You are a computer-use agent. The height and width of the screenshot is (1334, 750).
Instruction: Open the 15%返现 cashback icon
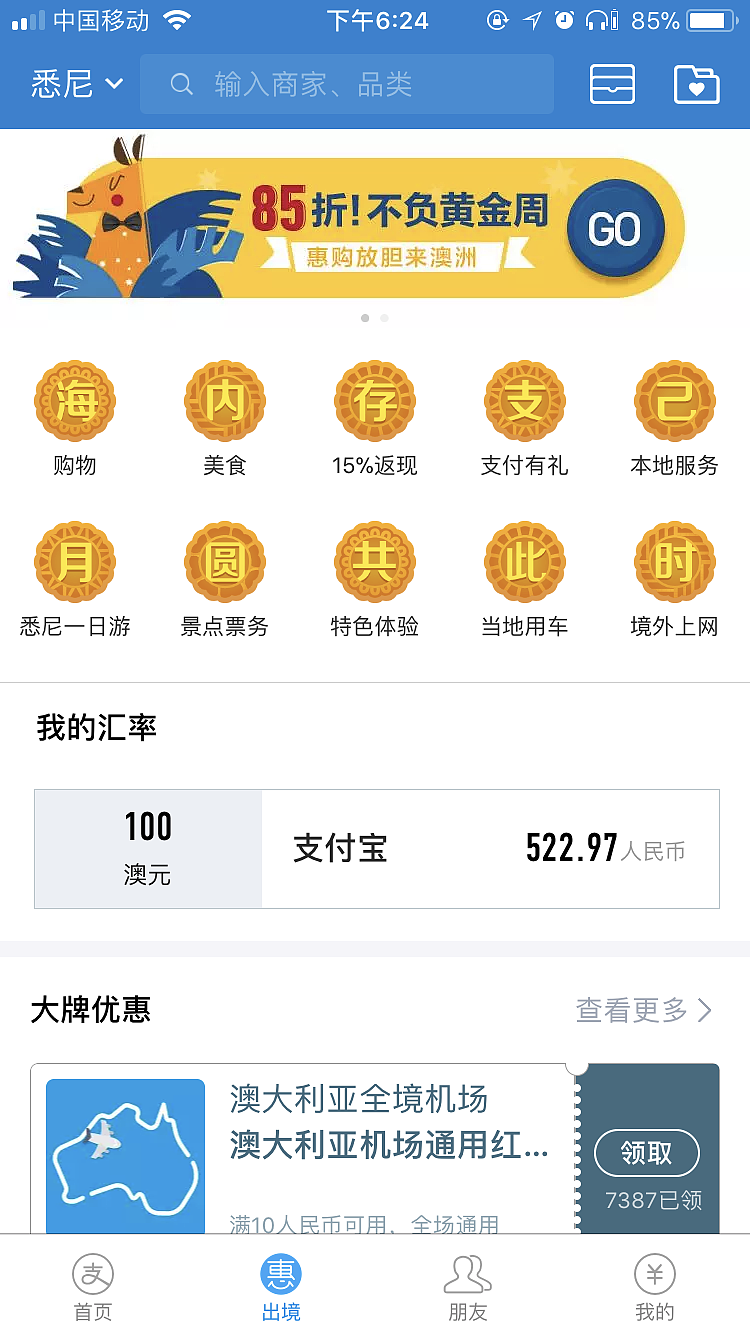[x=375, y=400]
